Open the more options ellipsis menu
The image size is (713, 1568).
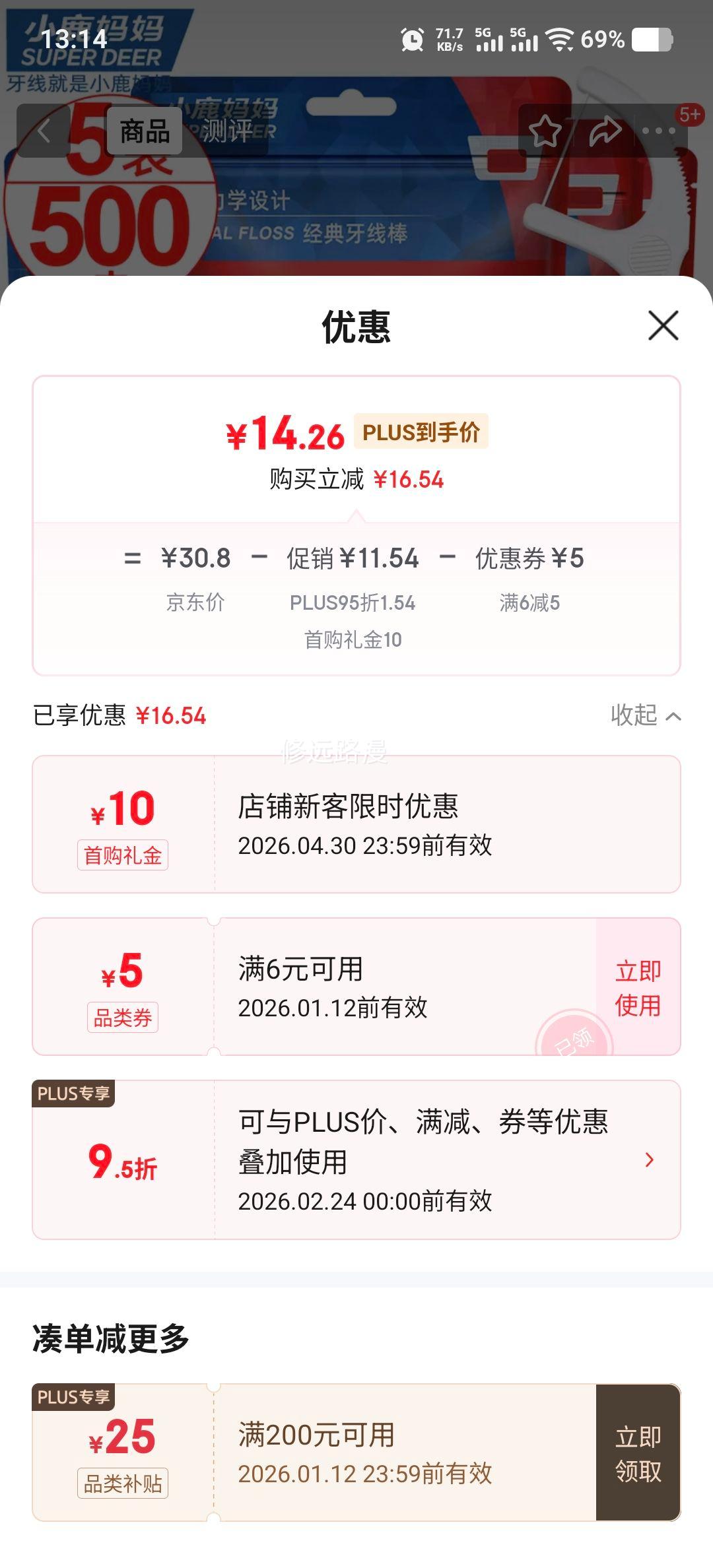(658, 131)
